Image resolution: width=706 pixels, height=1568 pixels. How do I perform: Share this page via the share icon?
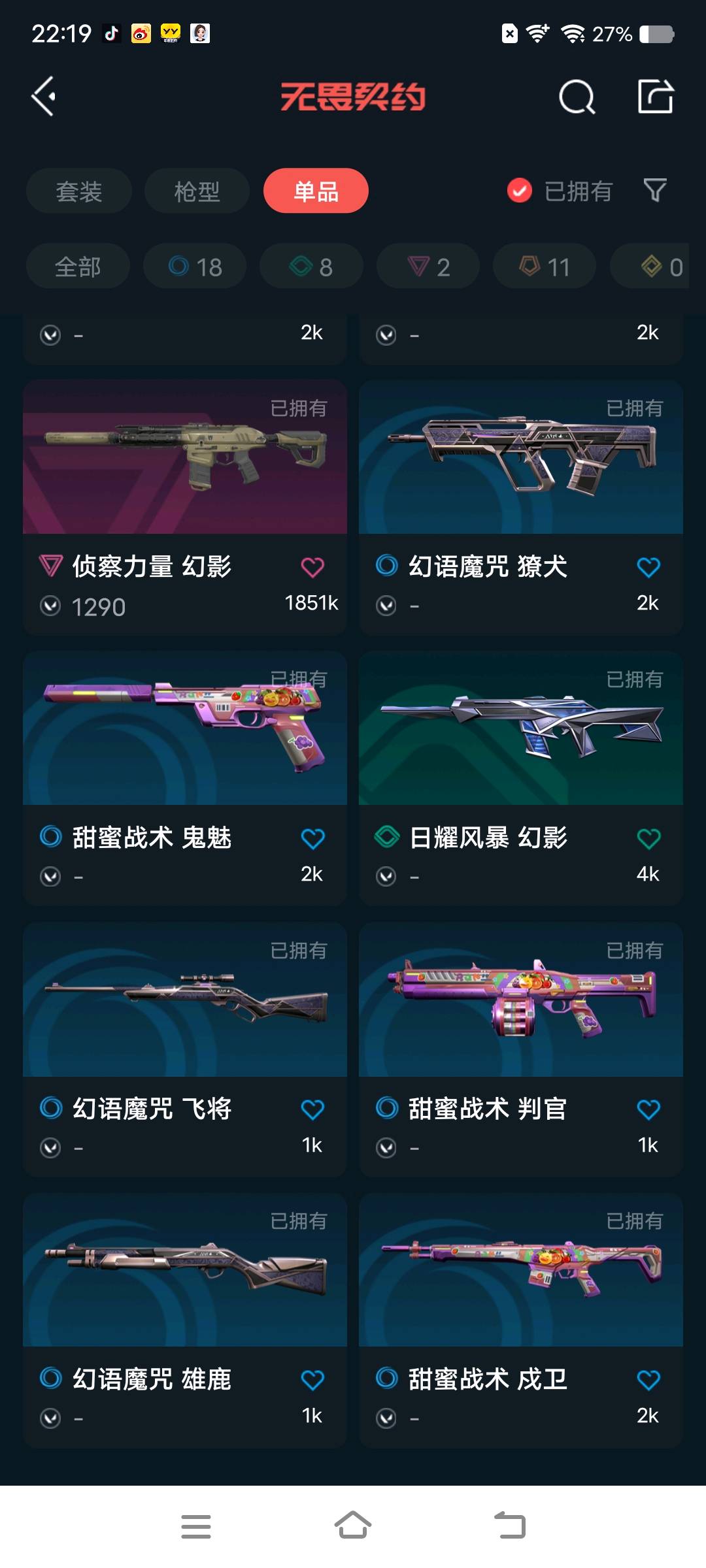pyautogui.click(x=655, y=97)
